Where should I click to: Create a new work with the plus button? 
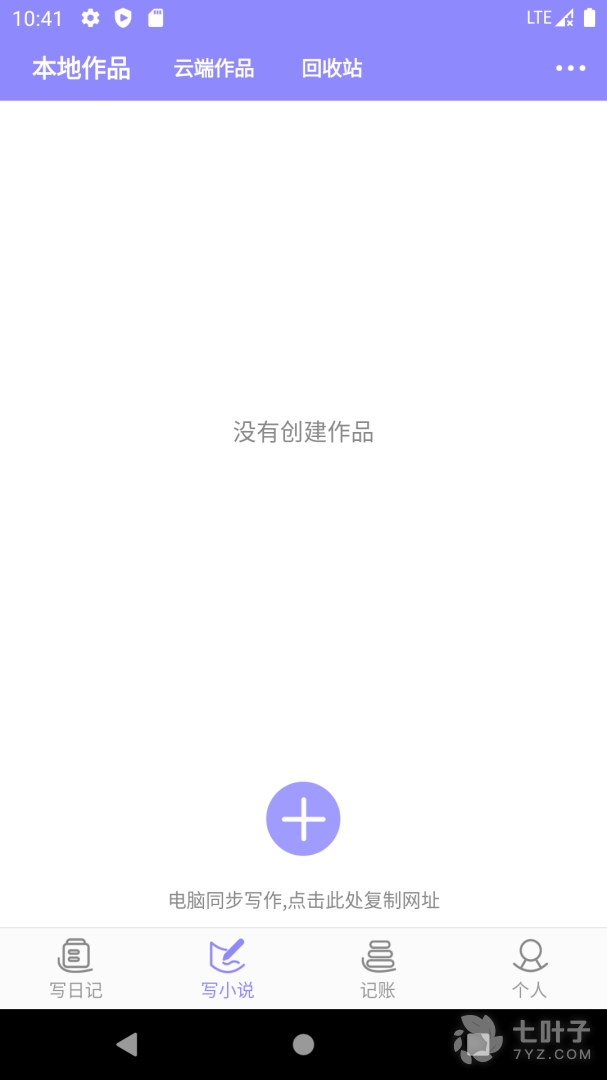[303, 819]
